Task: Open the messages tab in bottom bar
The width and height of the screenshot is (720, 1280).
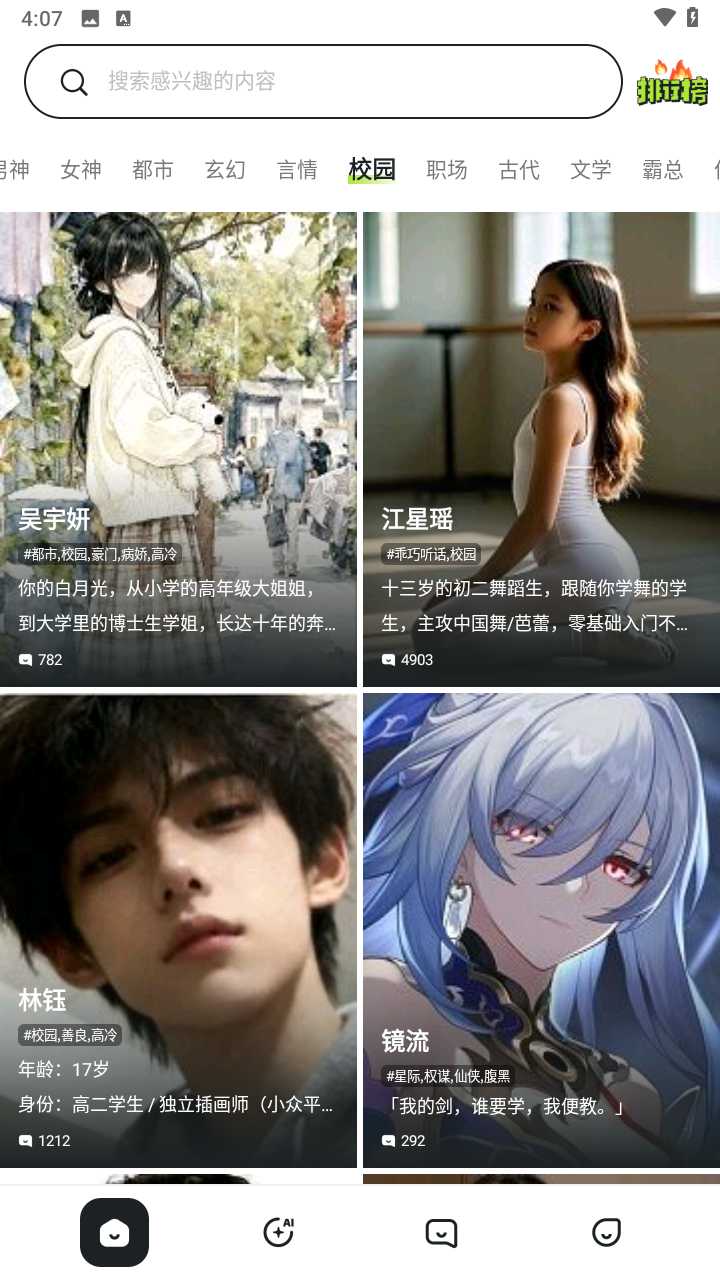Action: (x=441, y=1232)
